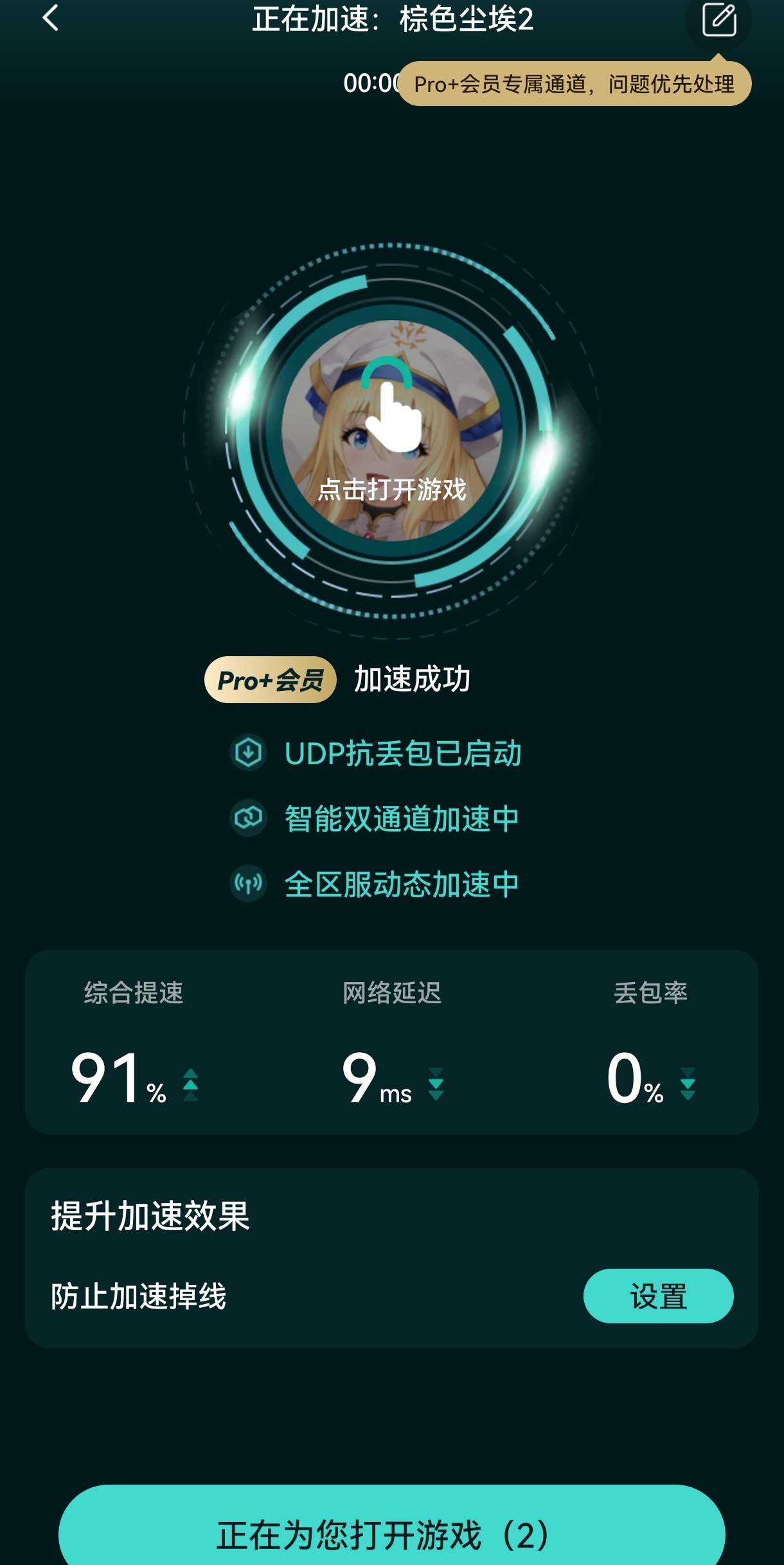This screenshot has width=784, height=1565.
Task: Go back using the top-left arrow
Action: pos(50,18)
